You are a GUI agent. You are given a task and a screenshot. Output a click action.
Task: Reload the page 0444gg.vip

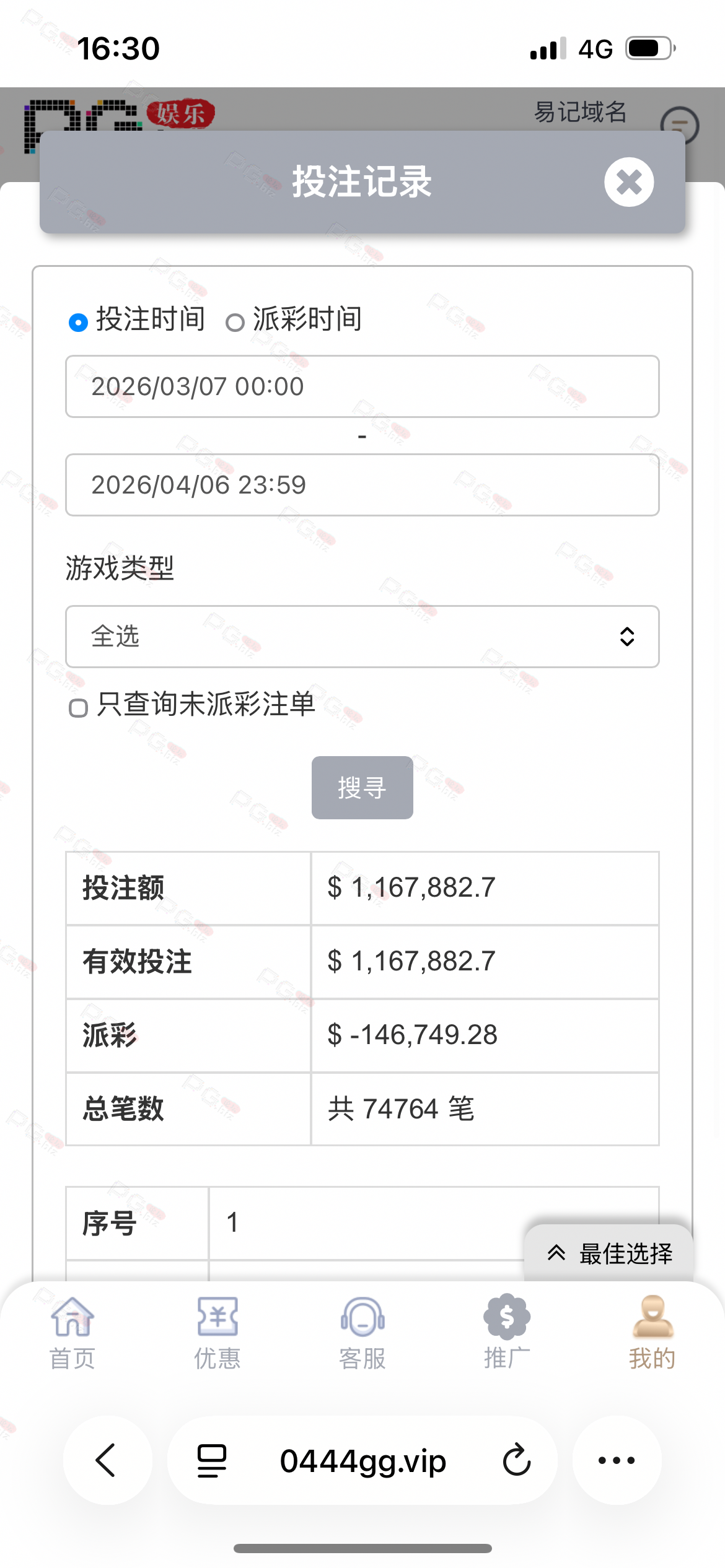tap(517, 1460)
